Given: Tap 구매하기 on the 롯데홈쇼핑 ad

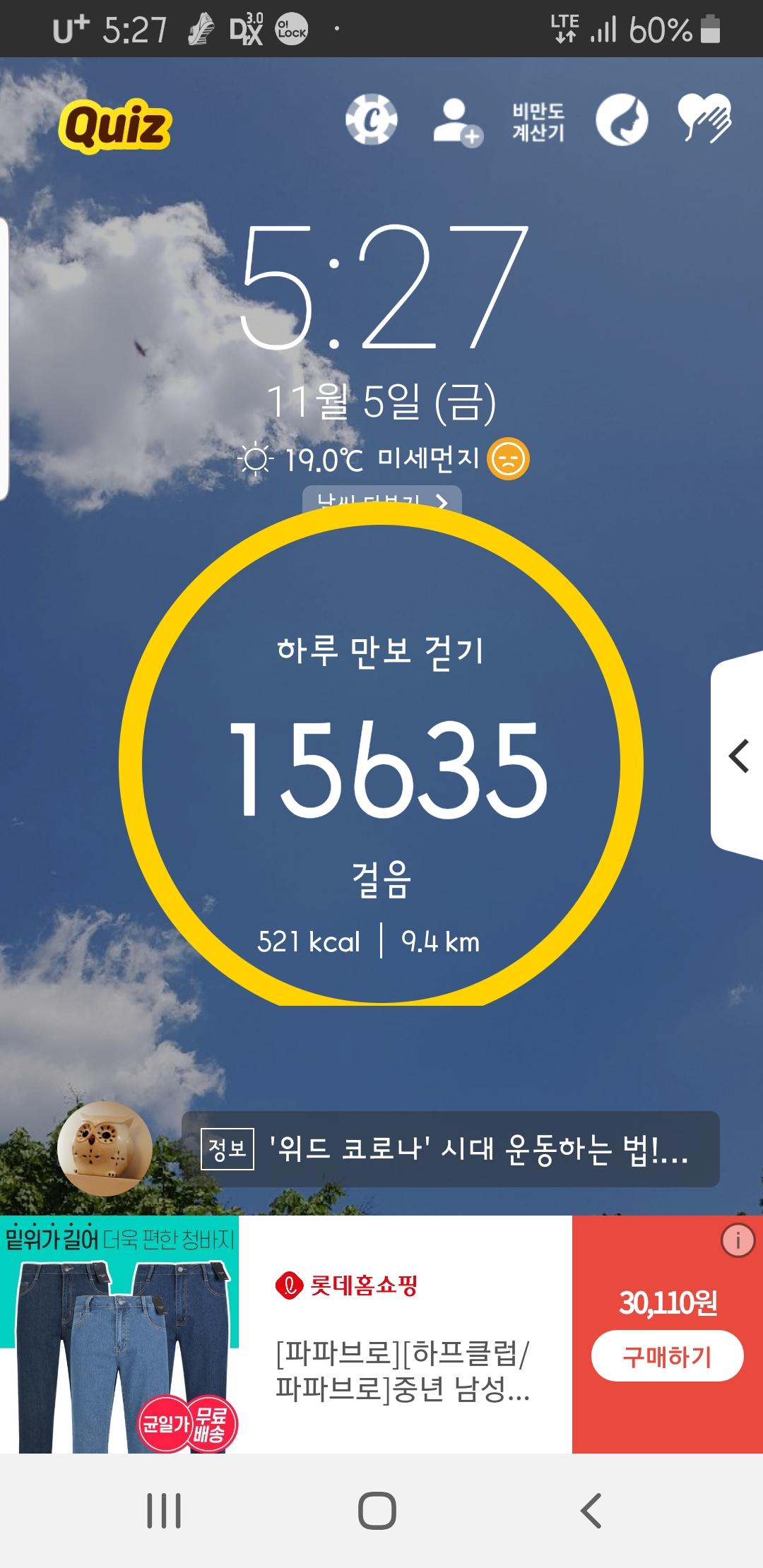Looking at the screenshot, I should click(x=667, y=1356).
